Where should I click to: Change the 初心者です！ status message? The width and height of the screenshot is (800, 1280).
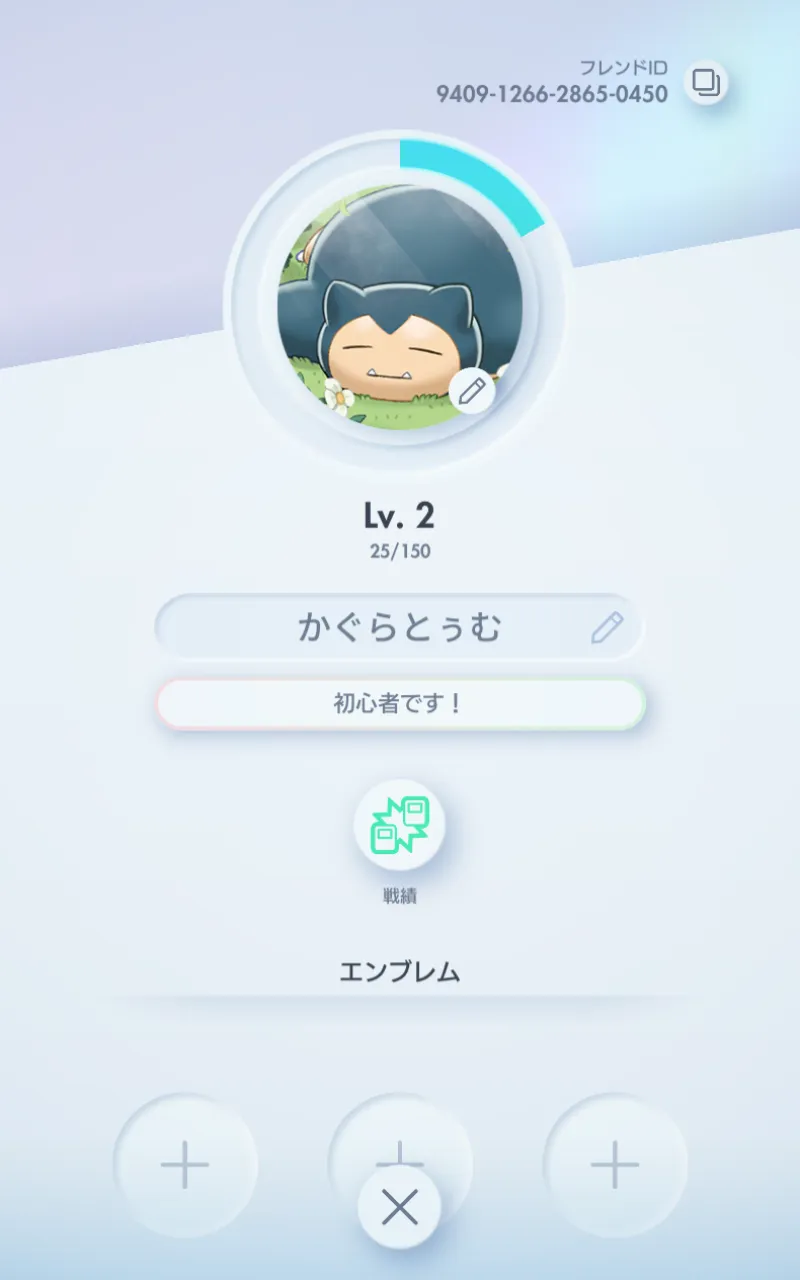(x=400, y=704)
